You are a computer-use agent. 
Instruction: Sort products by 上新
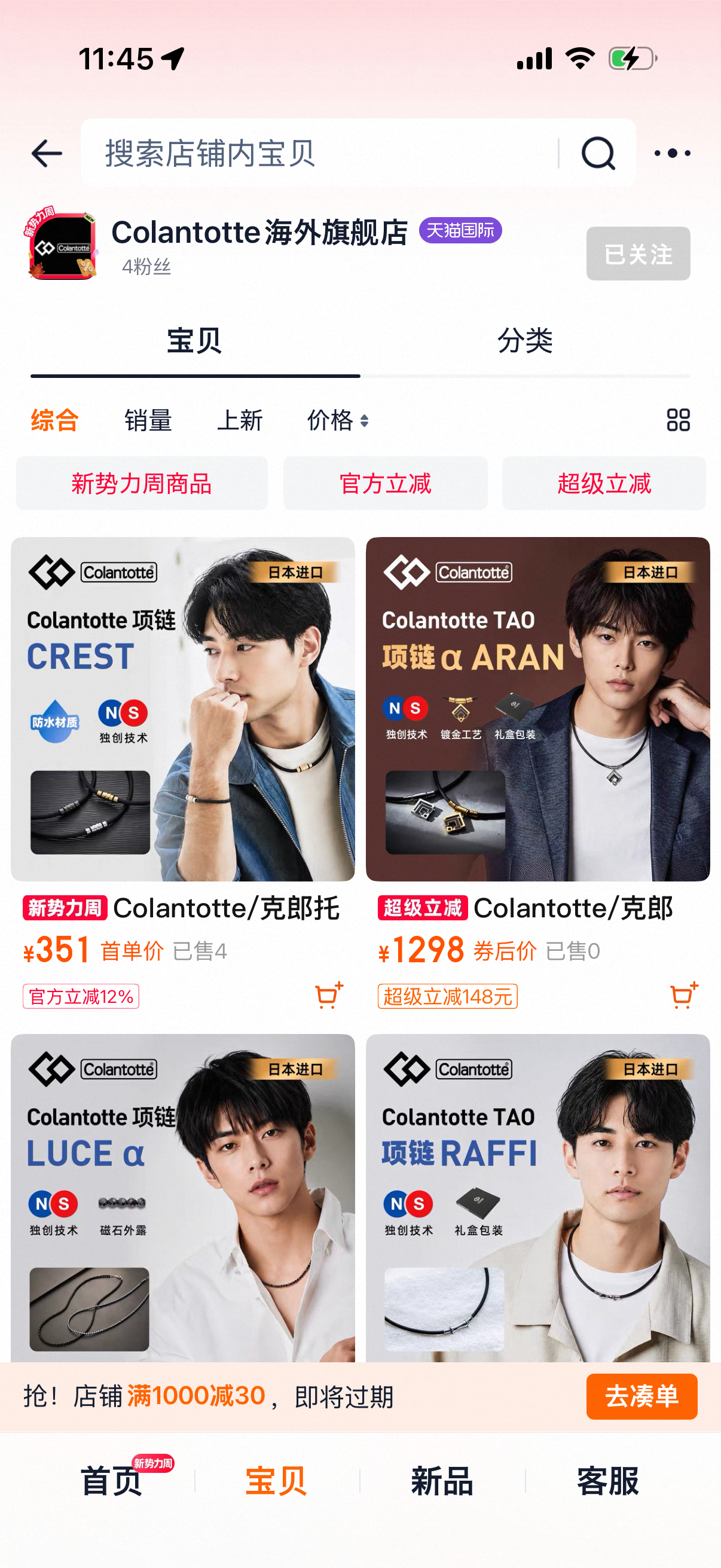tap(240, 420)
